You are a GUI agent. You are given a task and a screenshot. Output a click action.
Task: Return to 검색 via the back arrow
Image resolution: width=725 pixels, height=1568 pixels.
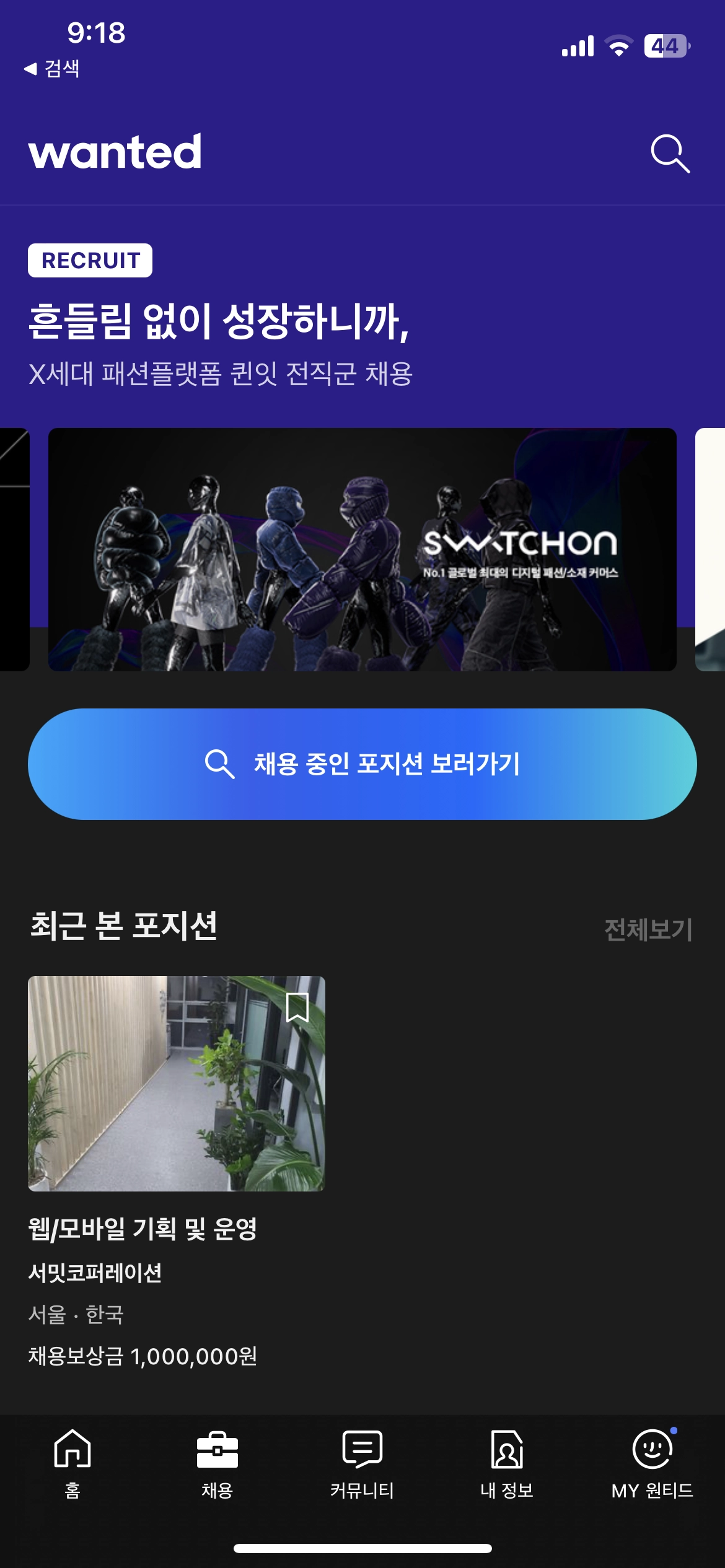52,69
